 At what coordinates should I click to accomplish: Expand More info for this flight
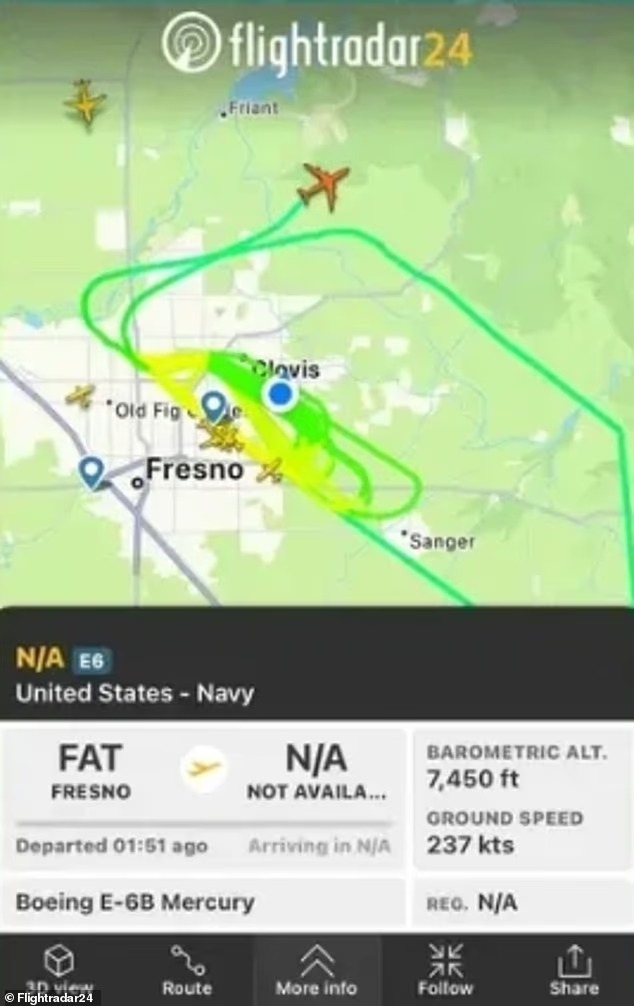coord(316,970)
